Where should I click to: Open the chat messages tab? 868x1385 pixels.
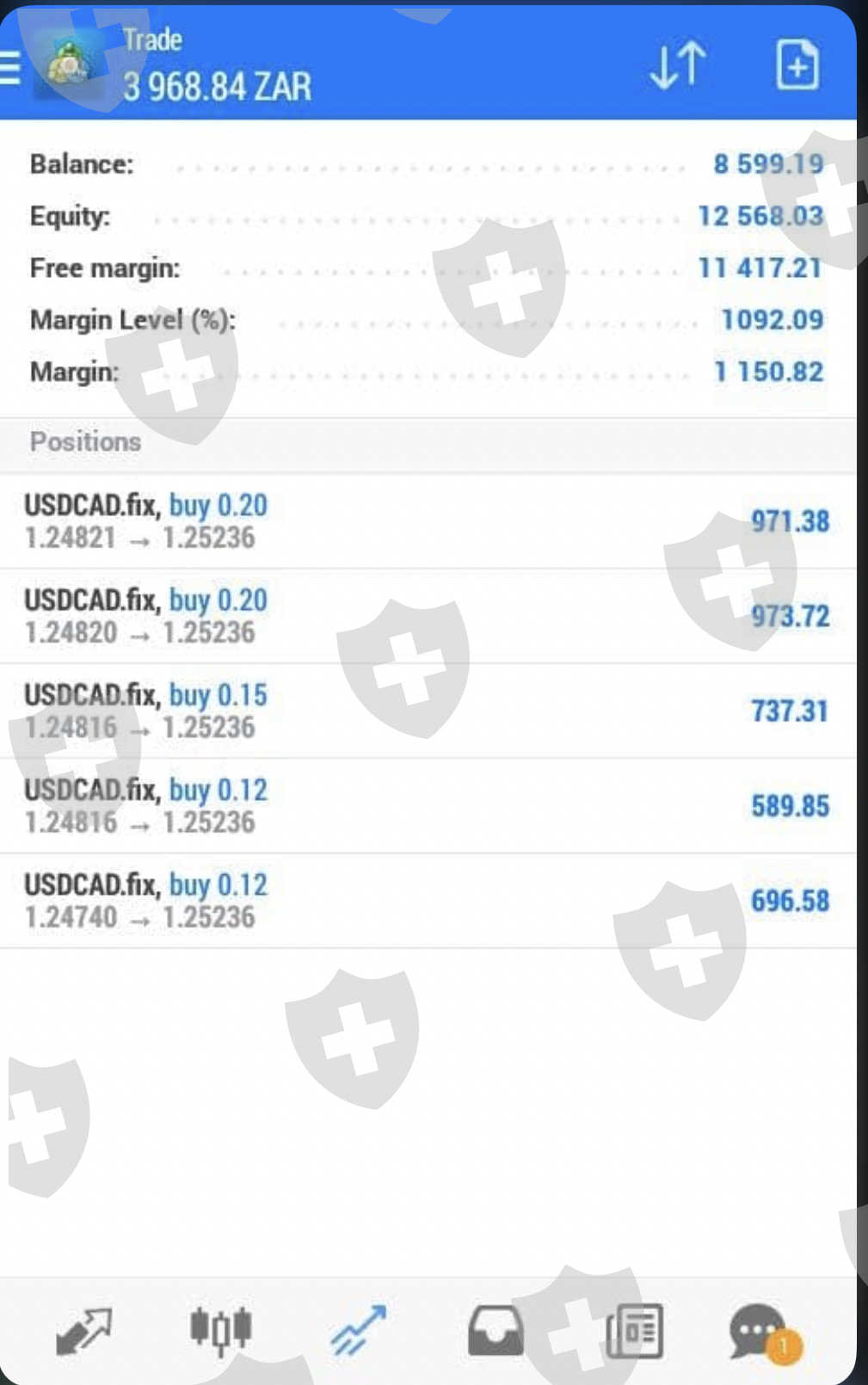point(759,1331)
